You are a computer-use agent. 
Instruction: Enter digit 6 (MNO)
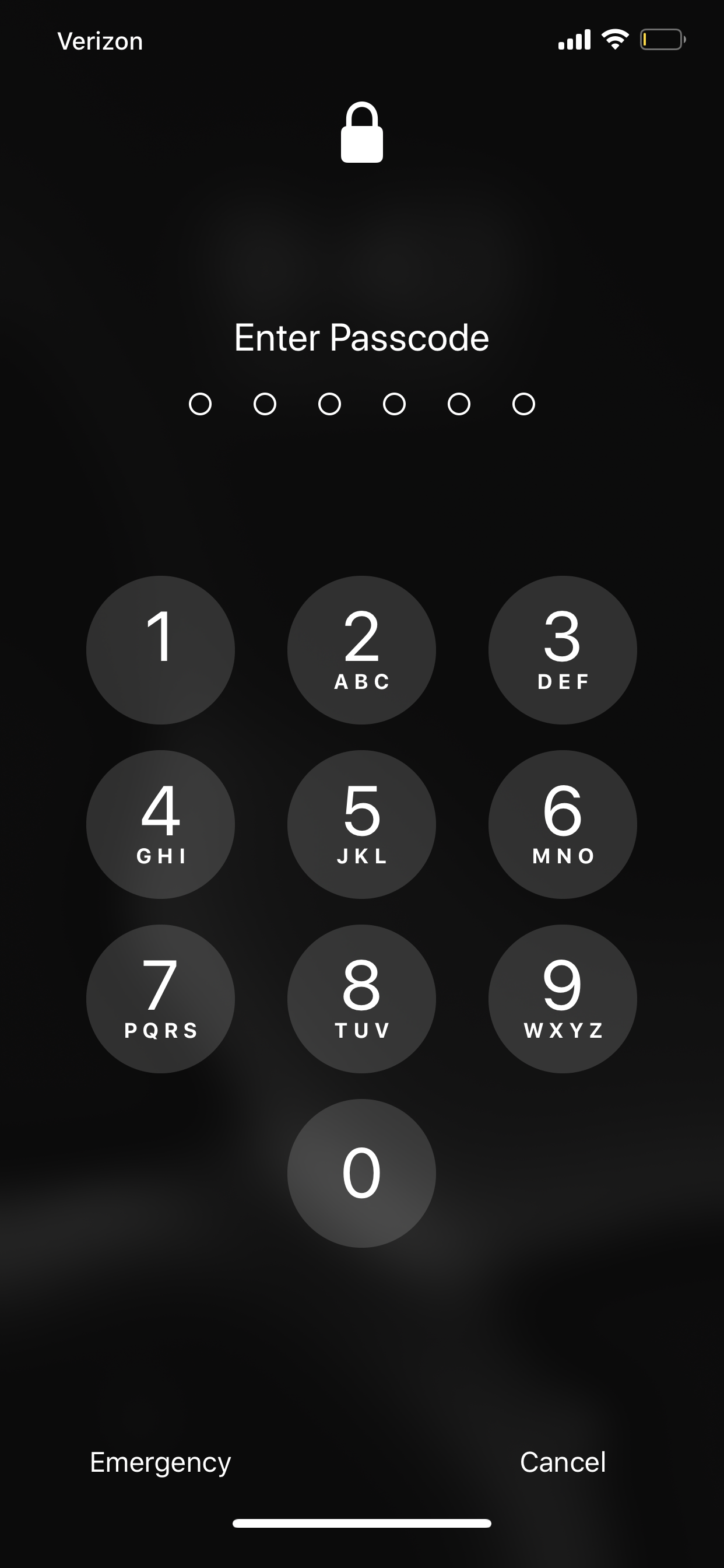tap(562, 824)
